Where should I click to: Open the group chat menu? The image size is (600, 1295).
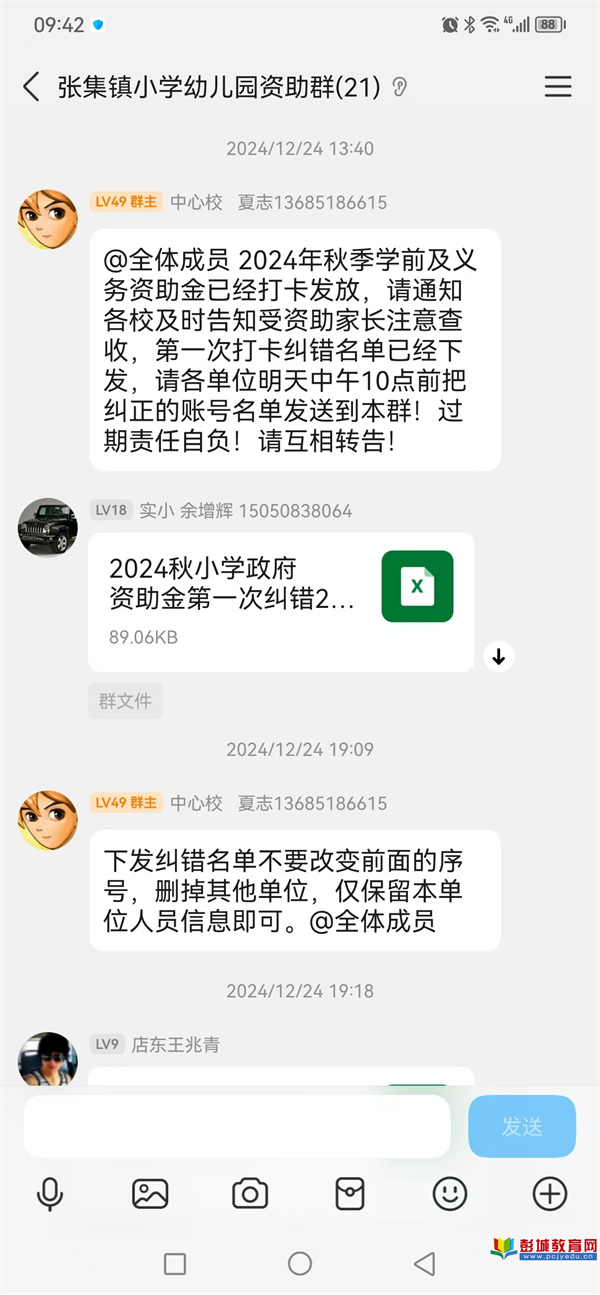point(558,87)
